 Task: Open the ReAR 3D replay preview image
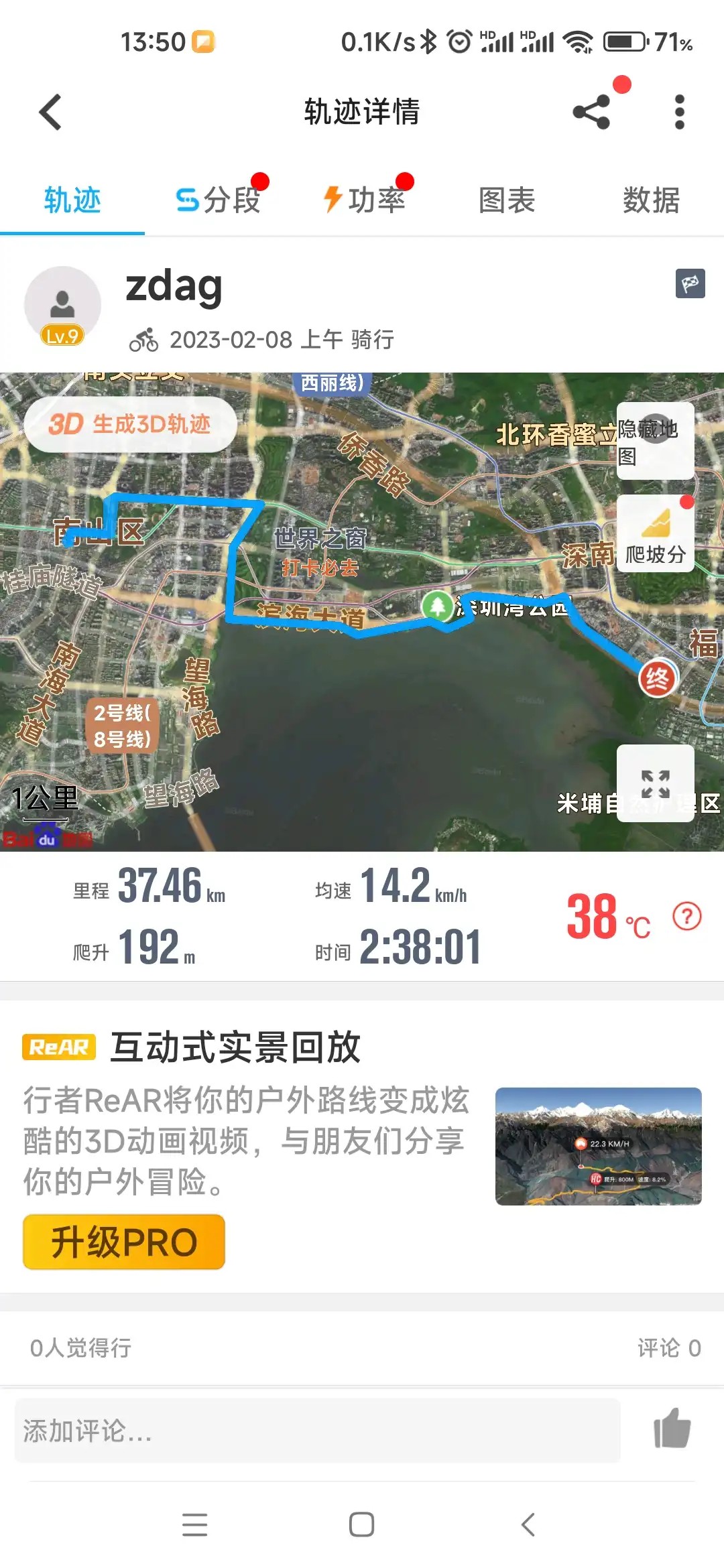coord(598,1146)
